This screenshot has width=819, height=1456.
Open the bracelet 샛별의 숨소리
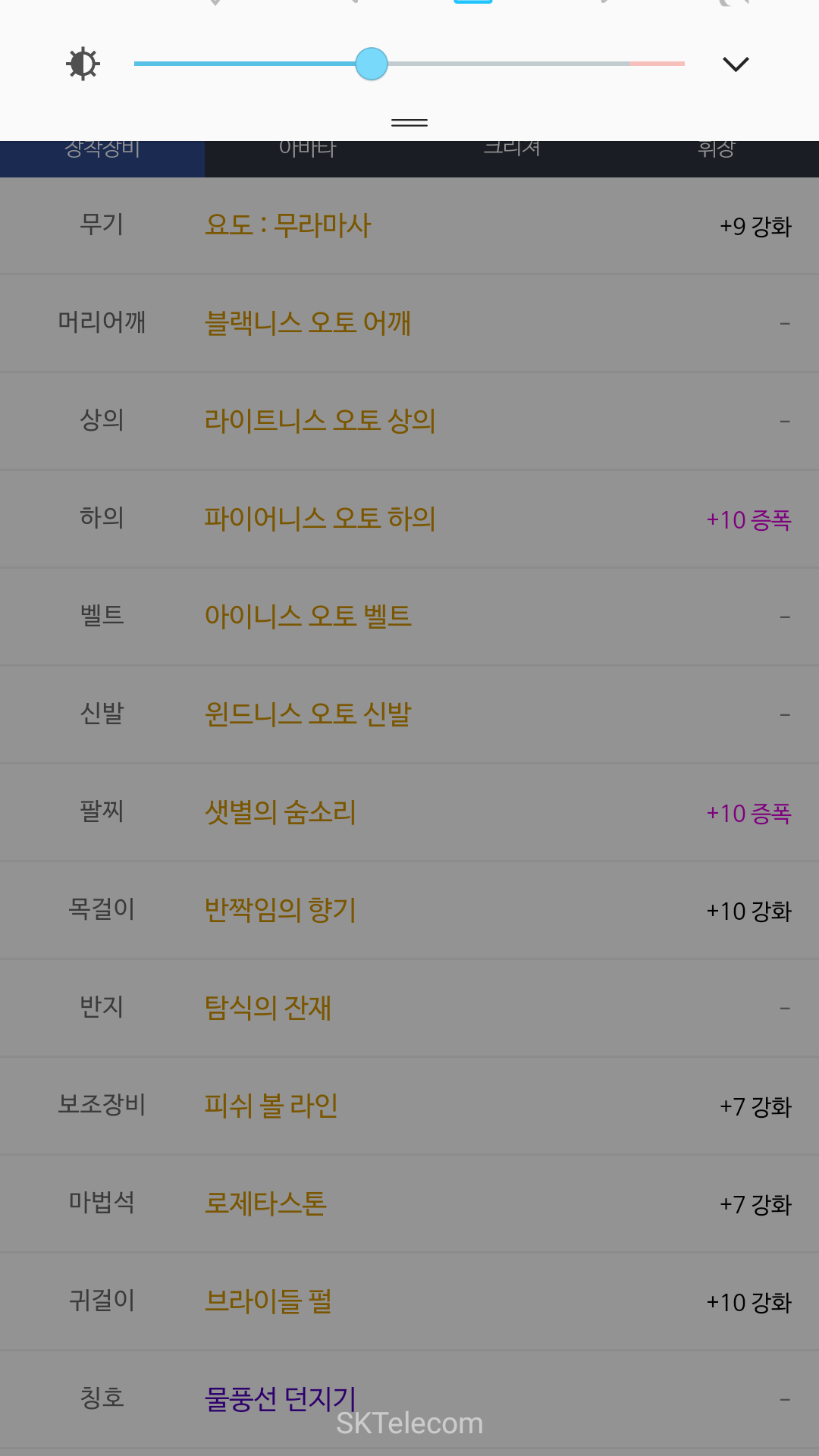281,812
